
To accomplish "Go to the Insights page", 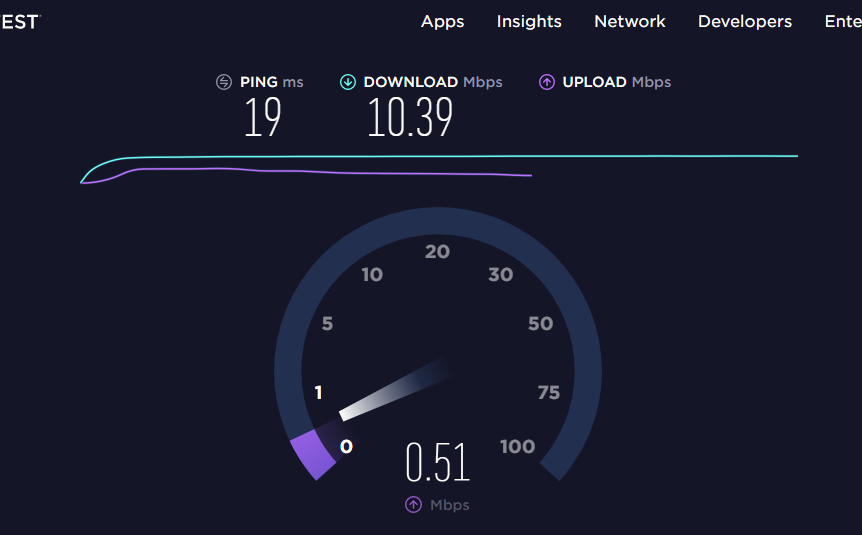I will click(x=529, y=21).
